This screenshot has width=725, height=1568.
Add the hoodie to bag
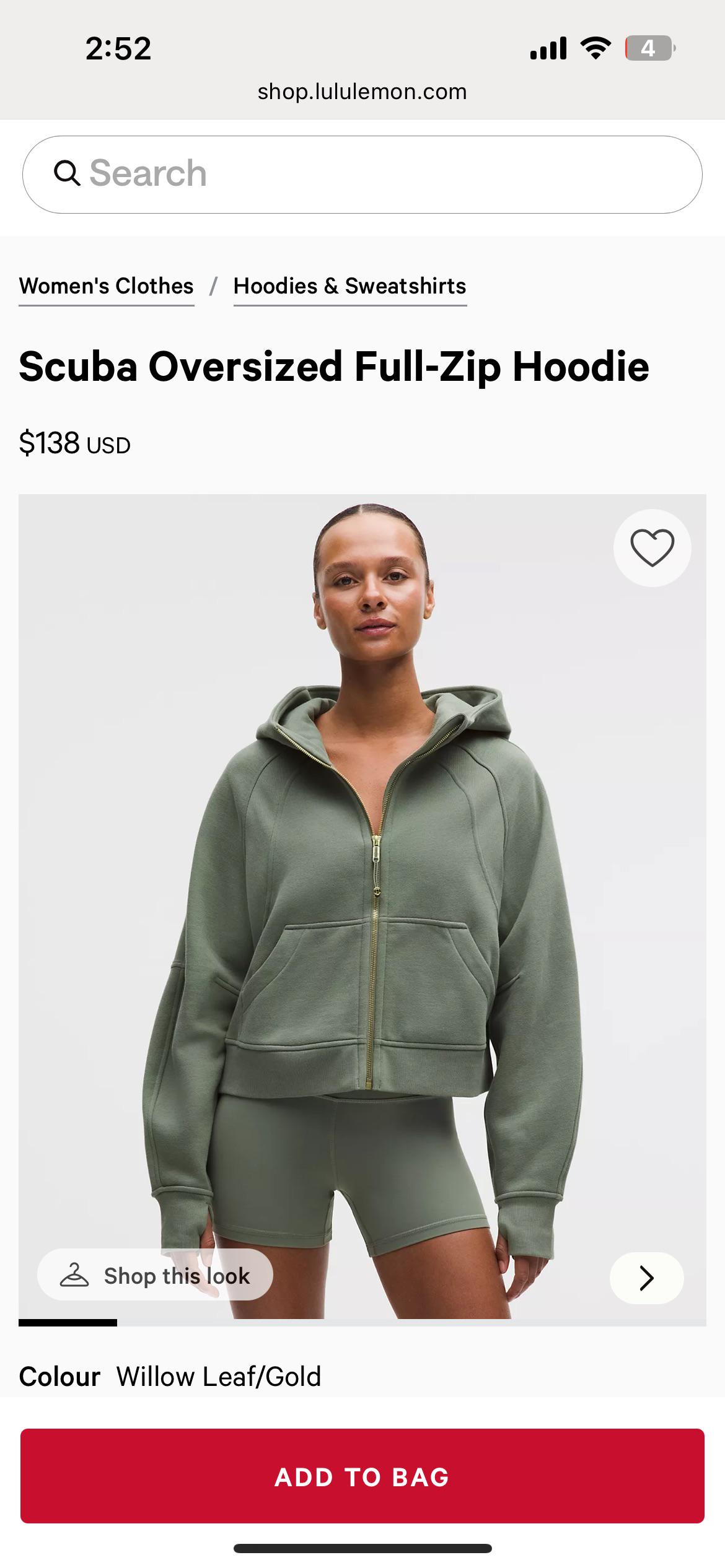[x=362, y=1476]
